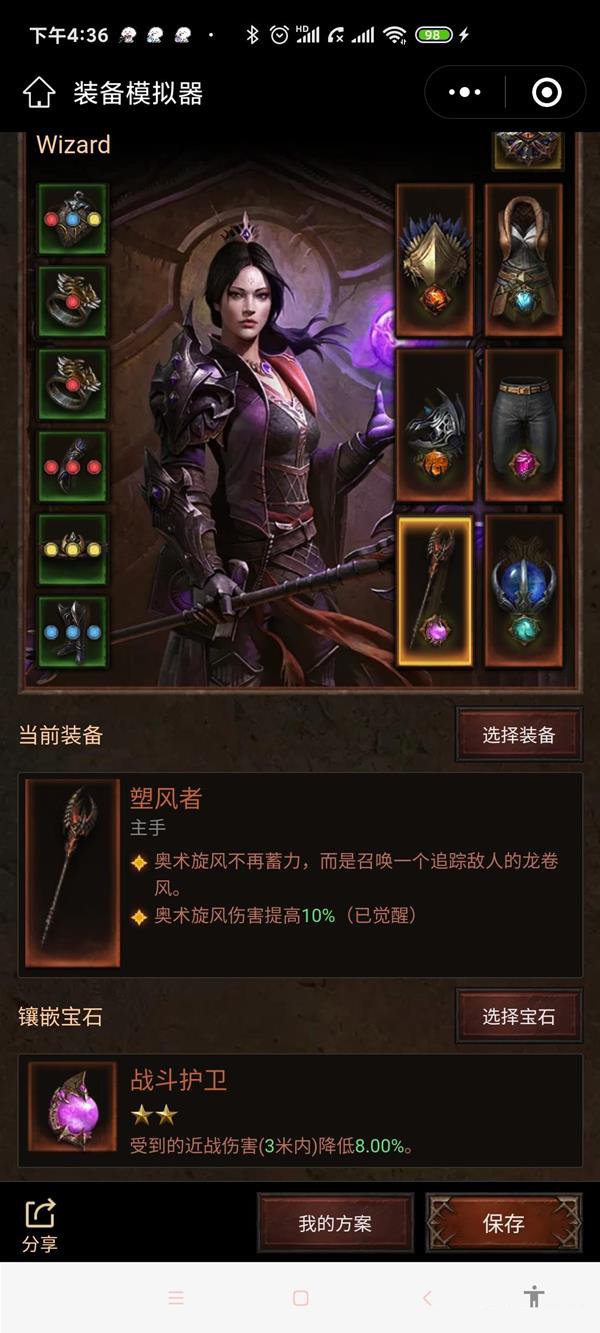Tap 选择装备 to choose equipment
Screen dimensions: 600x1333
(x=518, y=735)
